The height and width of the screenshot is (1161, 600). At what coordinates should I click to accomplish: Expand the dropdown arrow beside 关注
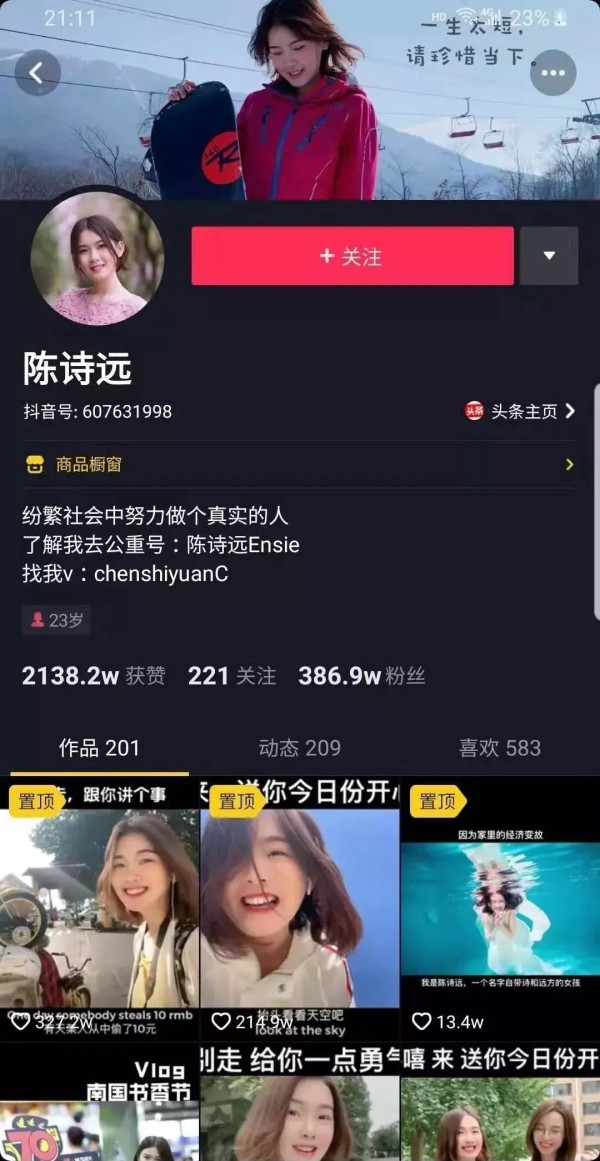coord(548,256)
